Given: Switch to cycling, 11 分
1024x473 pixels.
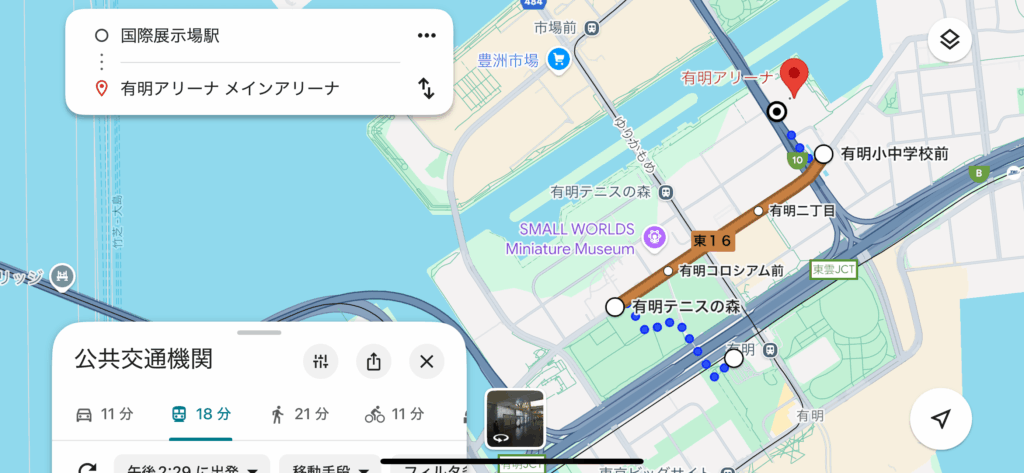Looking at the screenshot, I should pos(394,414).
